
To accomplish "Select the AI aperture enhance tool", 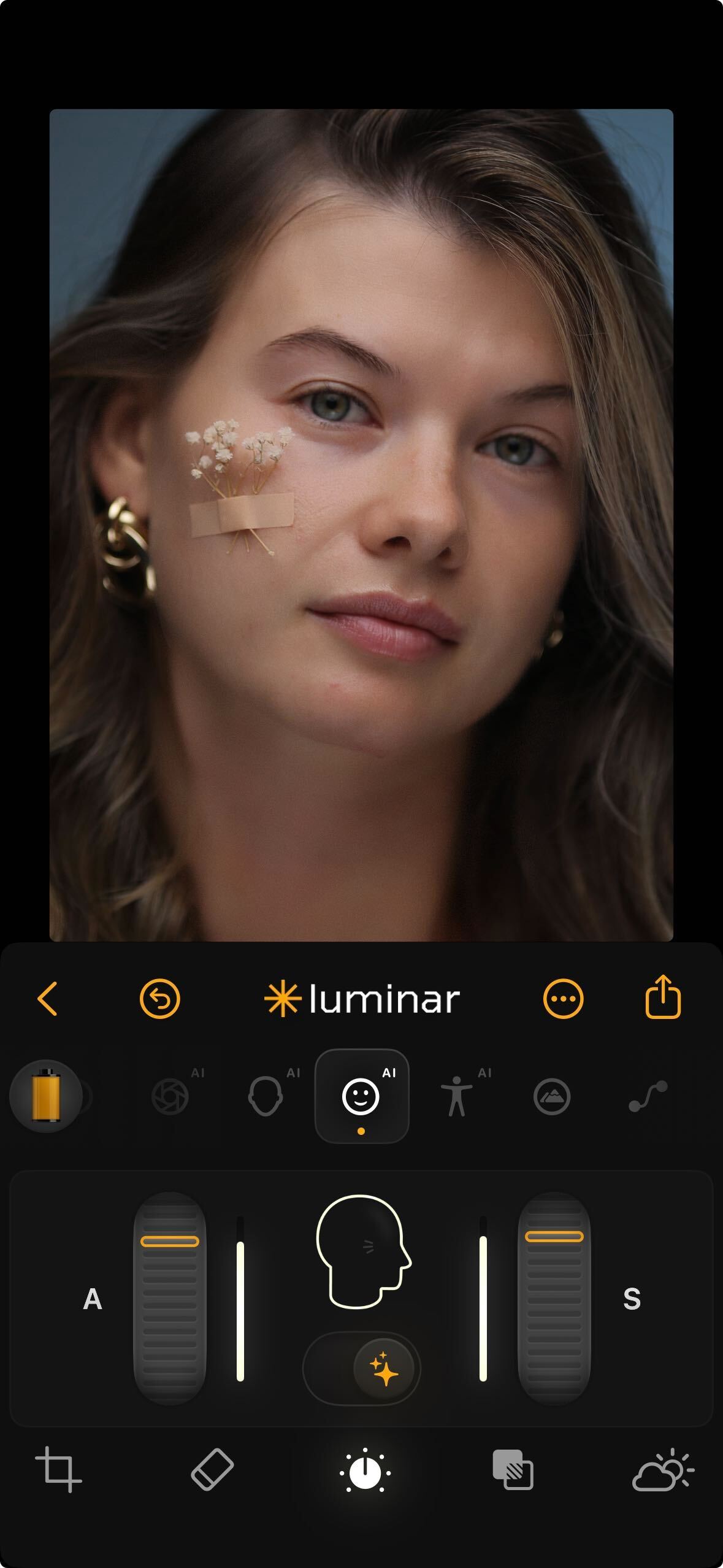I will 170,1096.
